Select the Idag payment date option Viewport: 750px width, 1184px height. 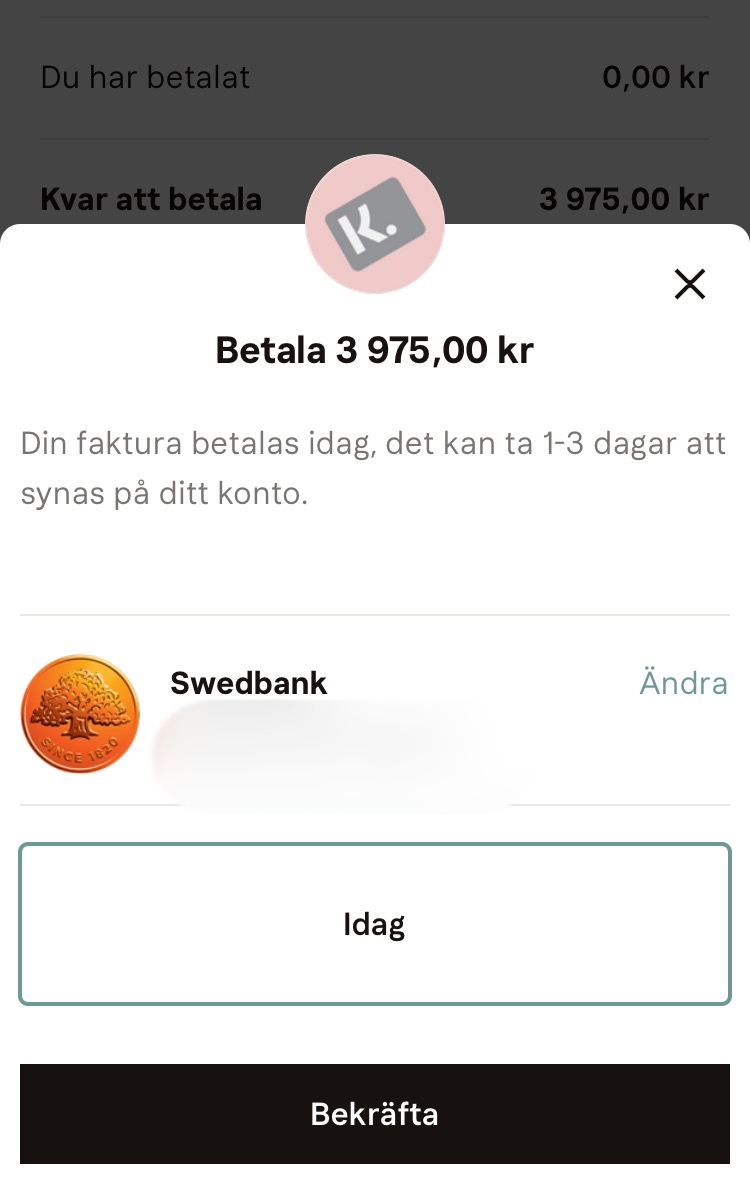tap(375, 924)
